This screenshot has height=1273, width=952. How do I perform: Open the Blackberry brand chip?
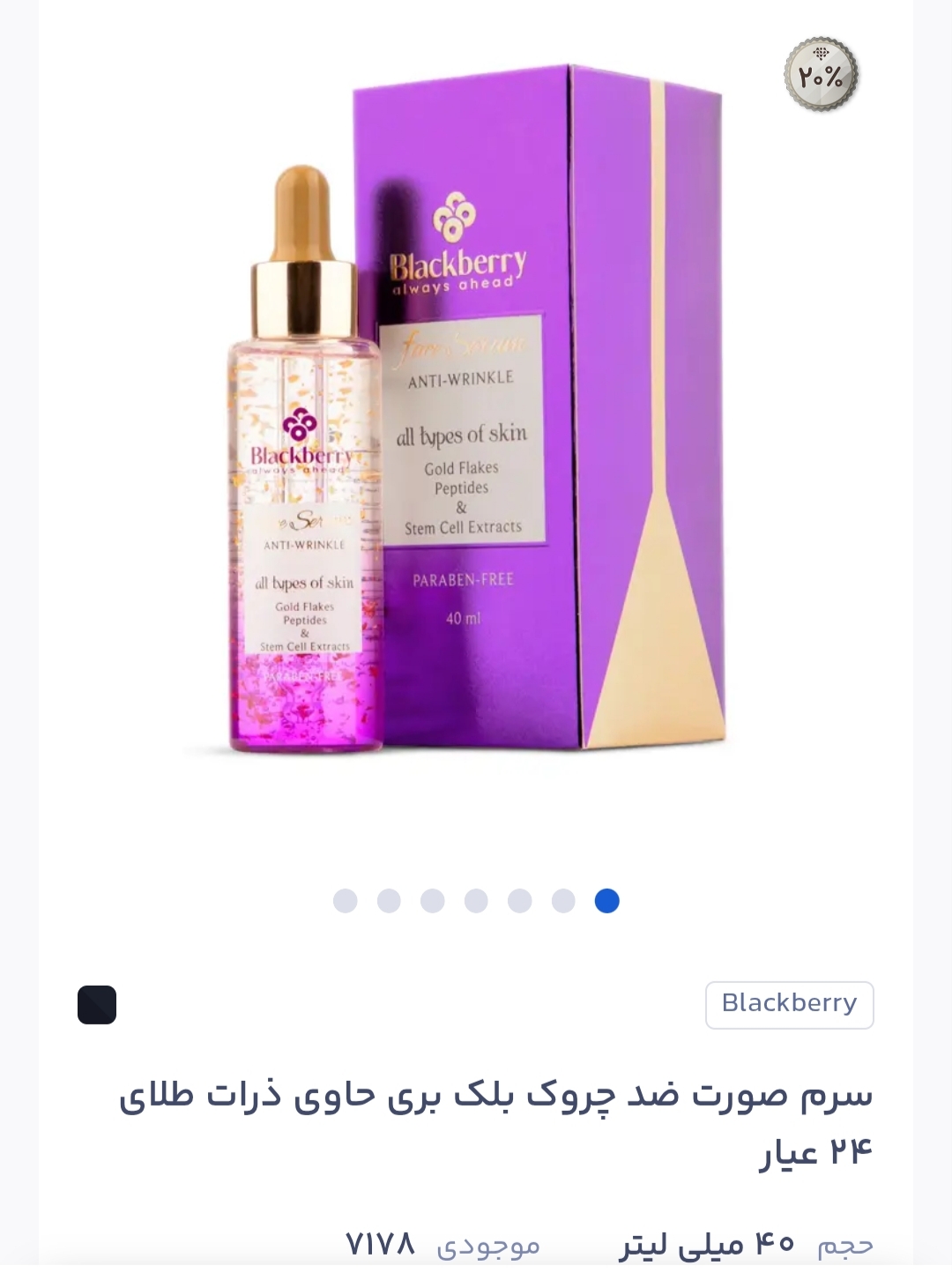pyautogui.click(x=789, y=1004)
